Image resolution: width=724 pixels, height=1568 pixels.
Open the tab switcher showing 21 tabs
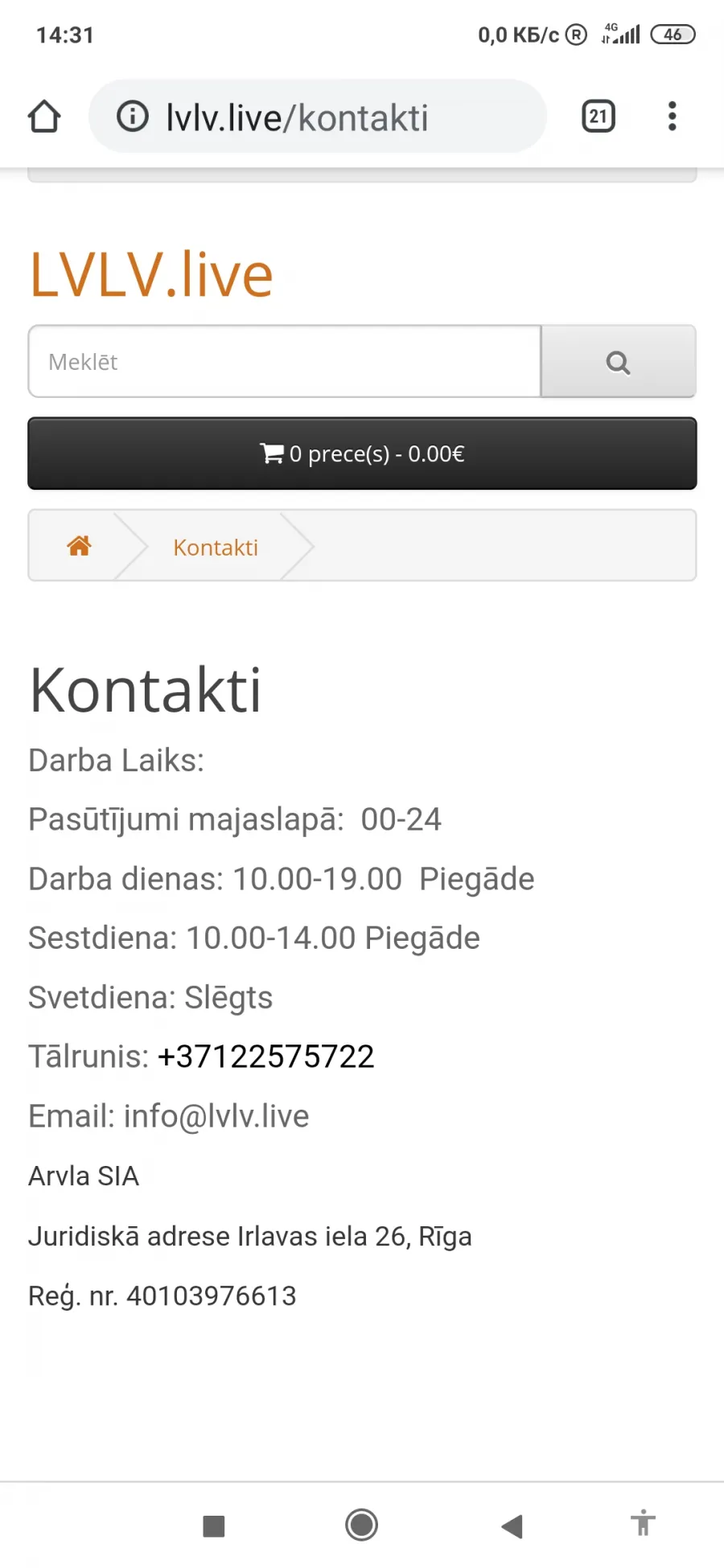pyautogui.click(x=599, y=117)
